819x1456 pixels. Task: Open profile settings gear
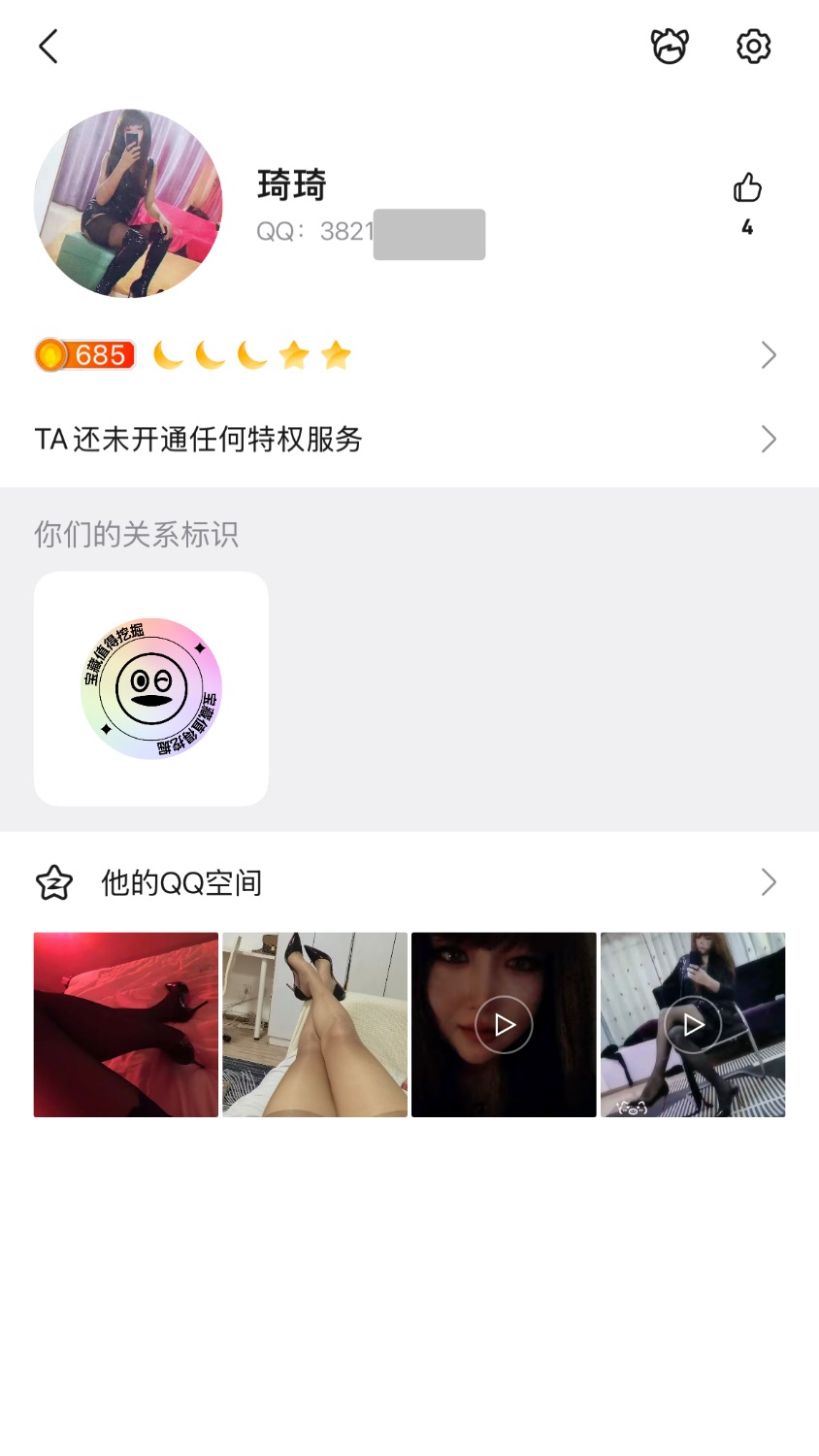coord(753,47)
